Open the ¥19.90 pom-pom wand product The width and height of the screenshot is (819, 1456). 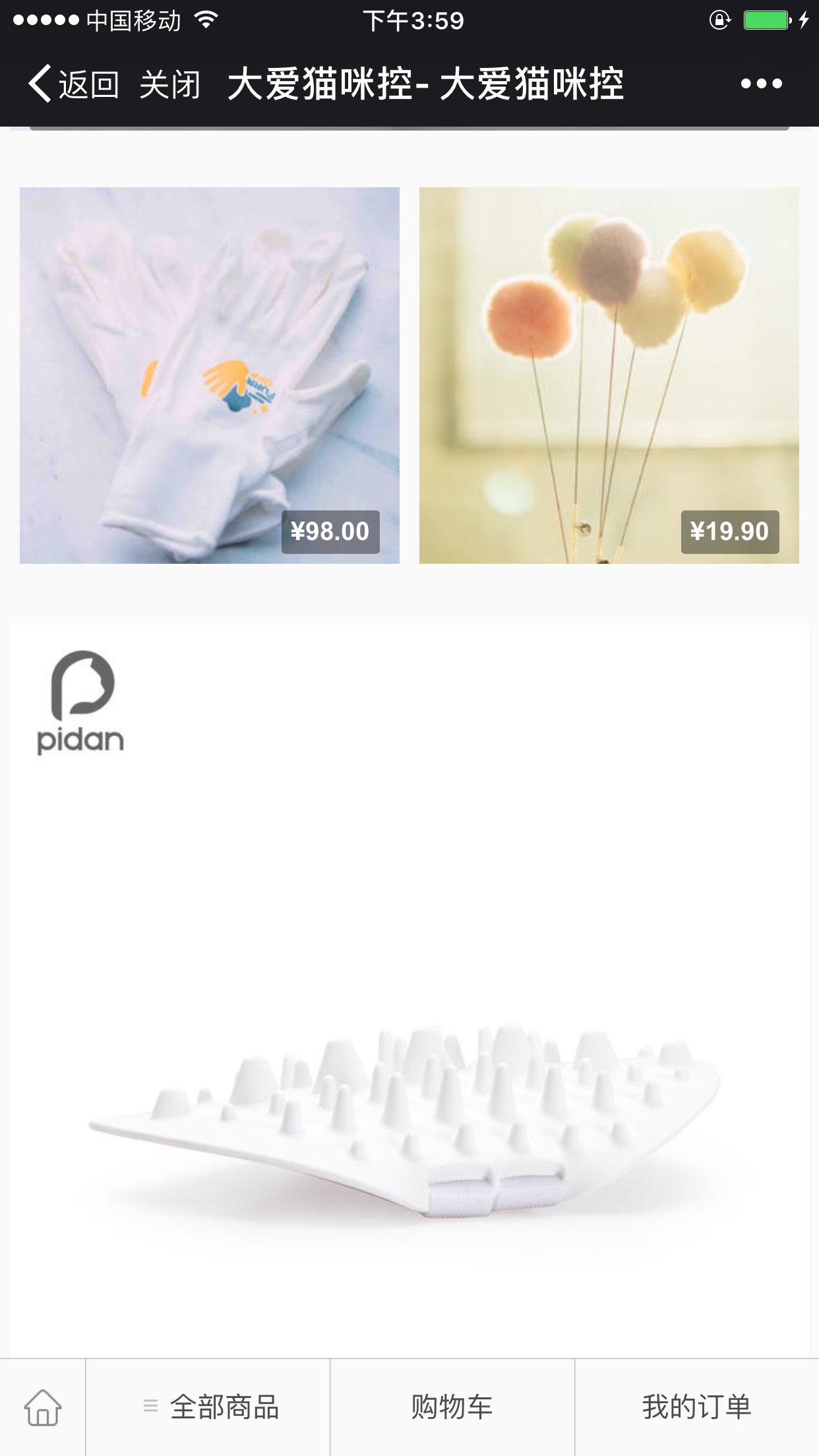point(609,375)
